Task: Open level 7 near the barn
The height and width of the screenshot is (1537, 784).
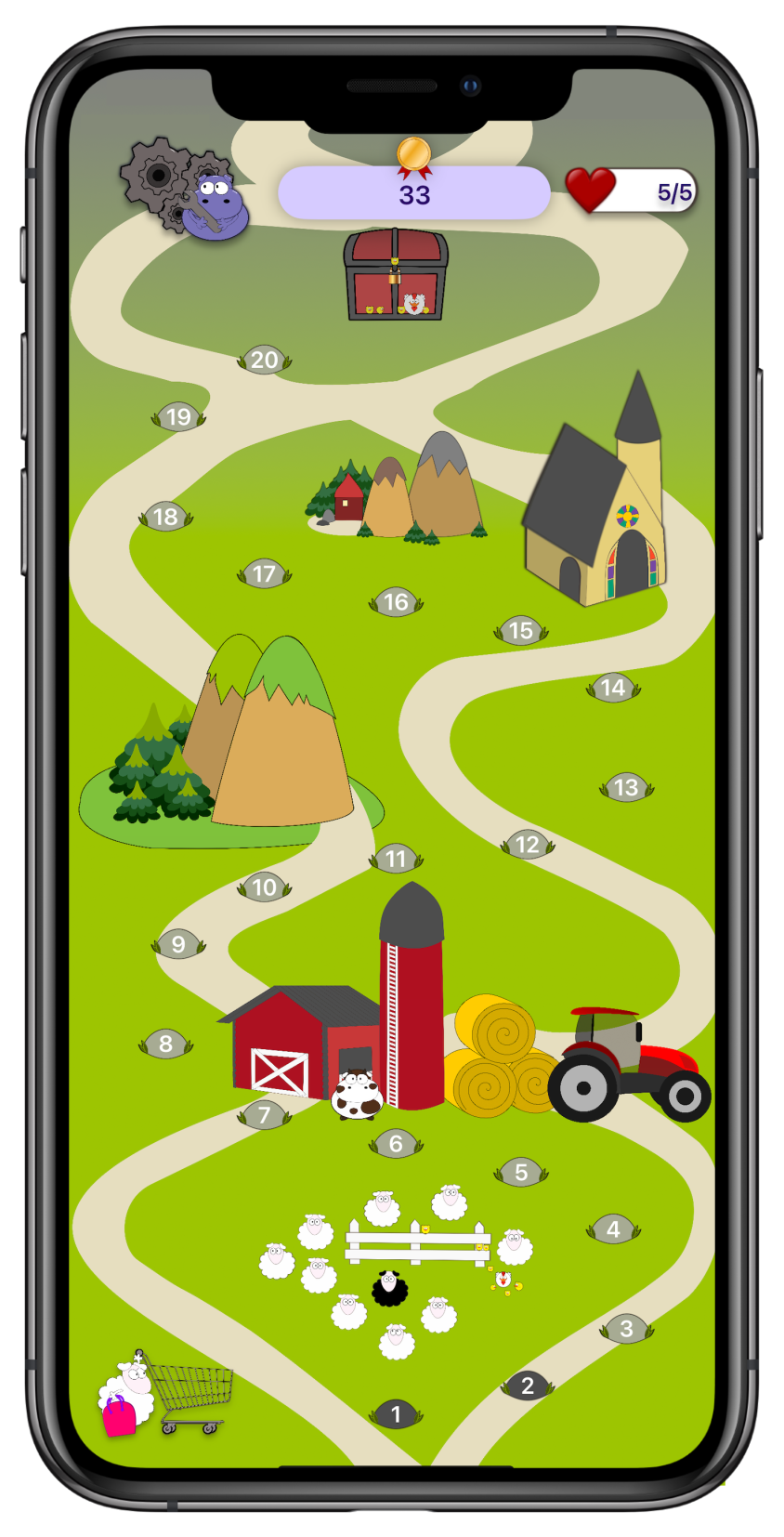Action: coord(264,1114)
